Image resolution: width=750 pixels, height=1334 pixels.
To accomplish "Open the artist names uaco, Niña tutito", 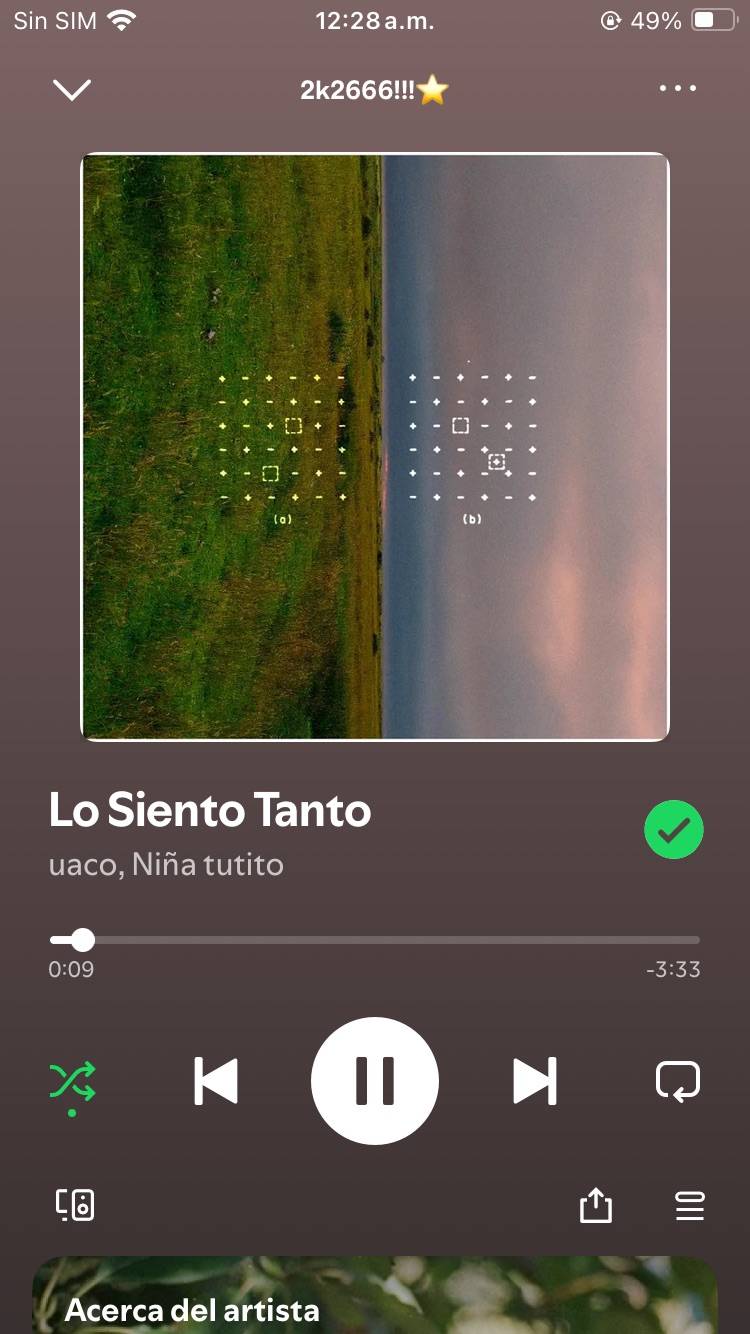I will click(x=166, y=864).
